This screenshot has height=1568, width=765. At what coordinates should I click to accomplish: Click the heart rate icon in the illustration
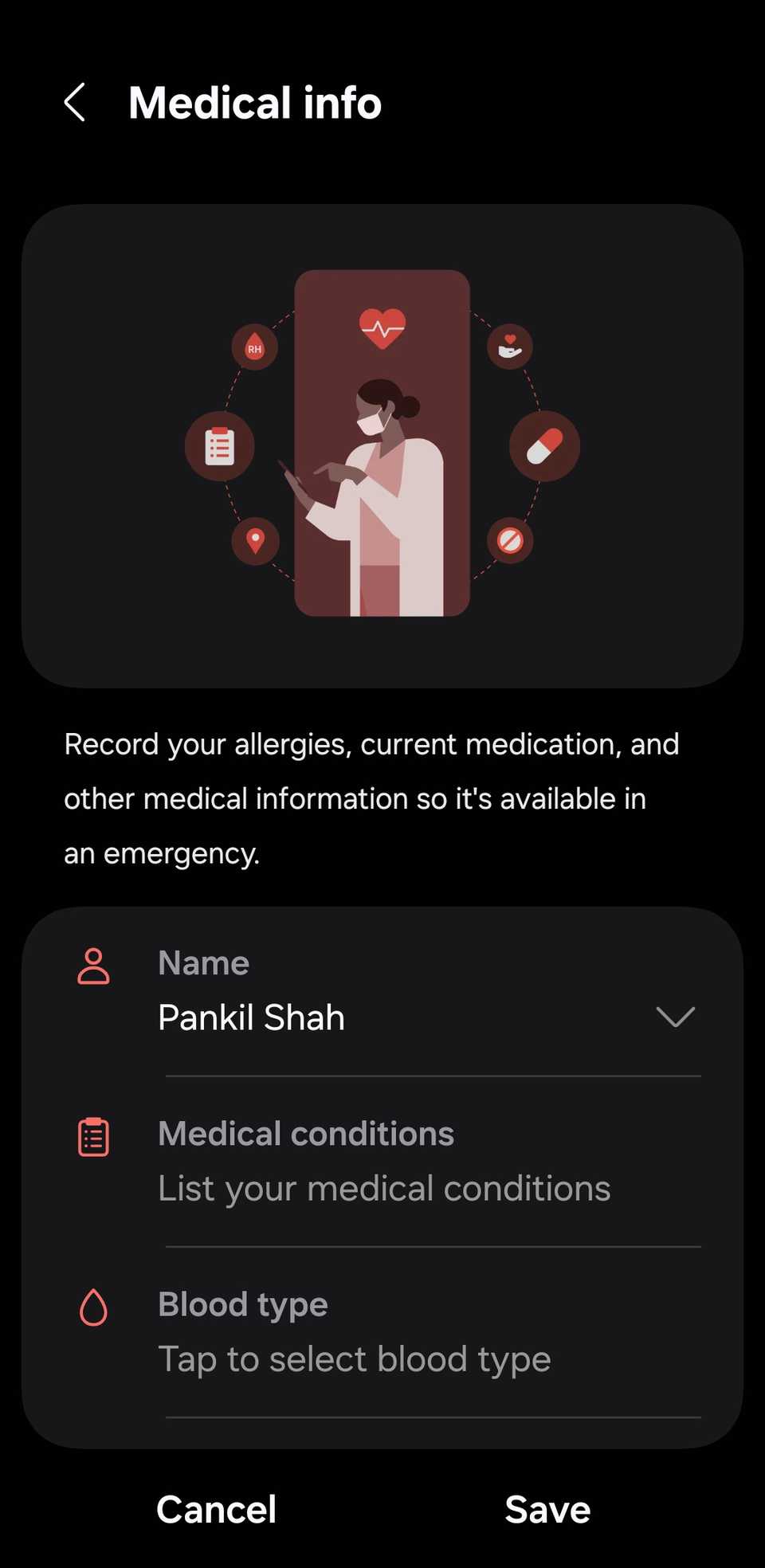[x=381, y=327]
